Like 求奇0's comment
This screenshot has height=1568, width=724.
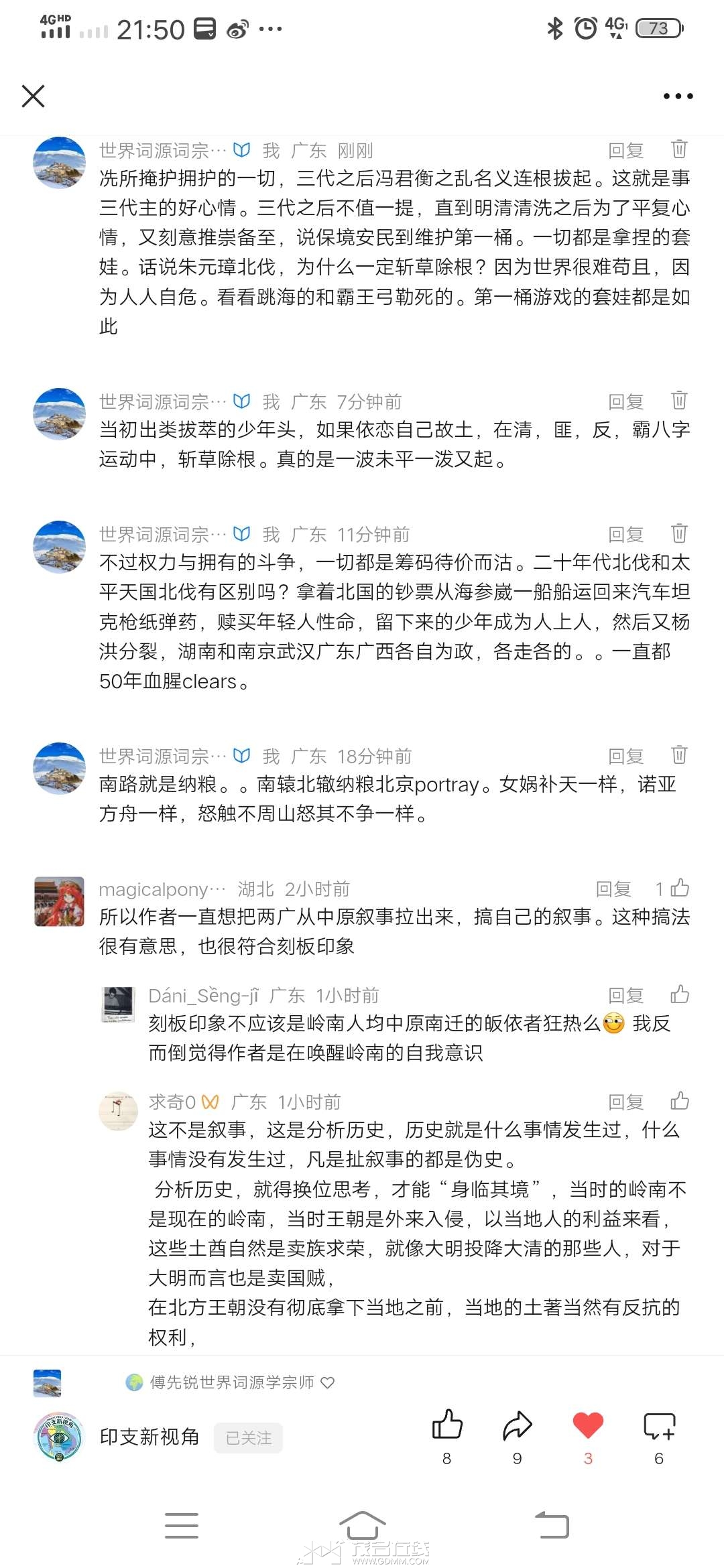pyautogui.click(x=679, y=1101)
